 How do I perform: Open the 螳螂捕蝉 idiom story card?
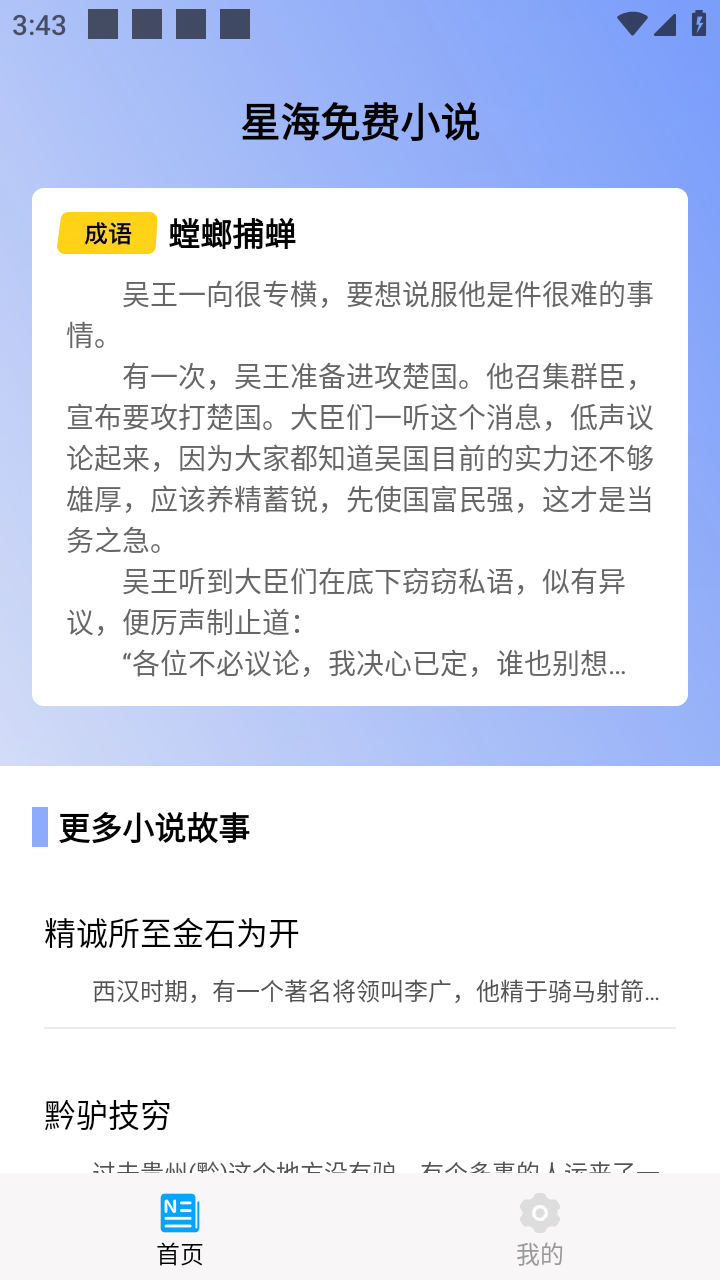point(360,446)
